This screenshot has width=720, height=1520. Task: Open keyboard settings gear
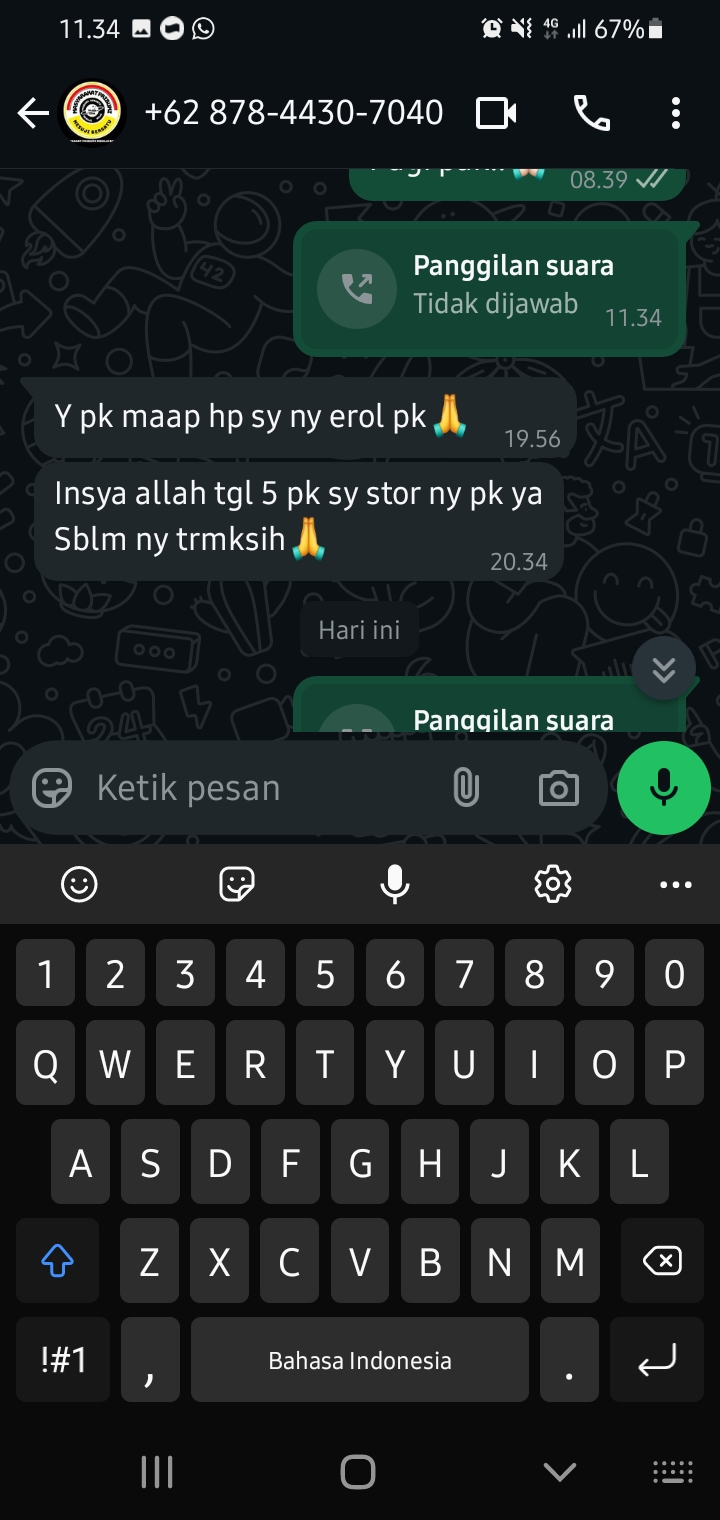point(552,884)
